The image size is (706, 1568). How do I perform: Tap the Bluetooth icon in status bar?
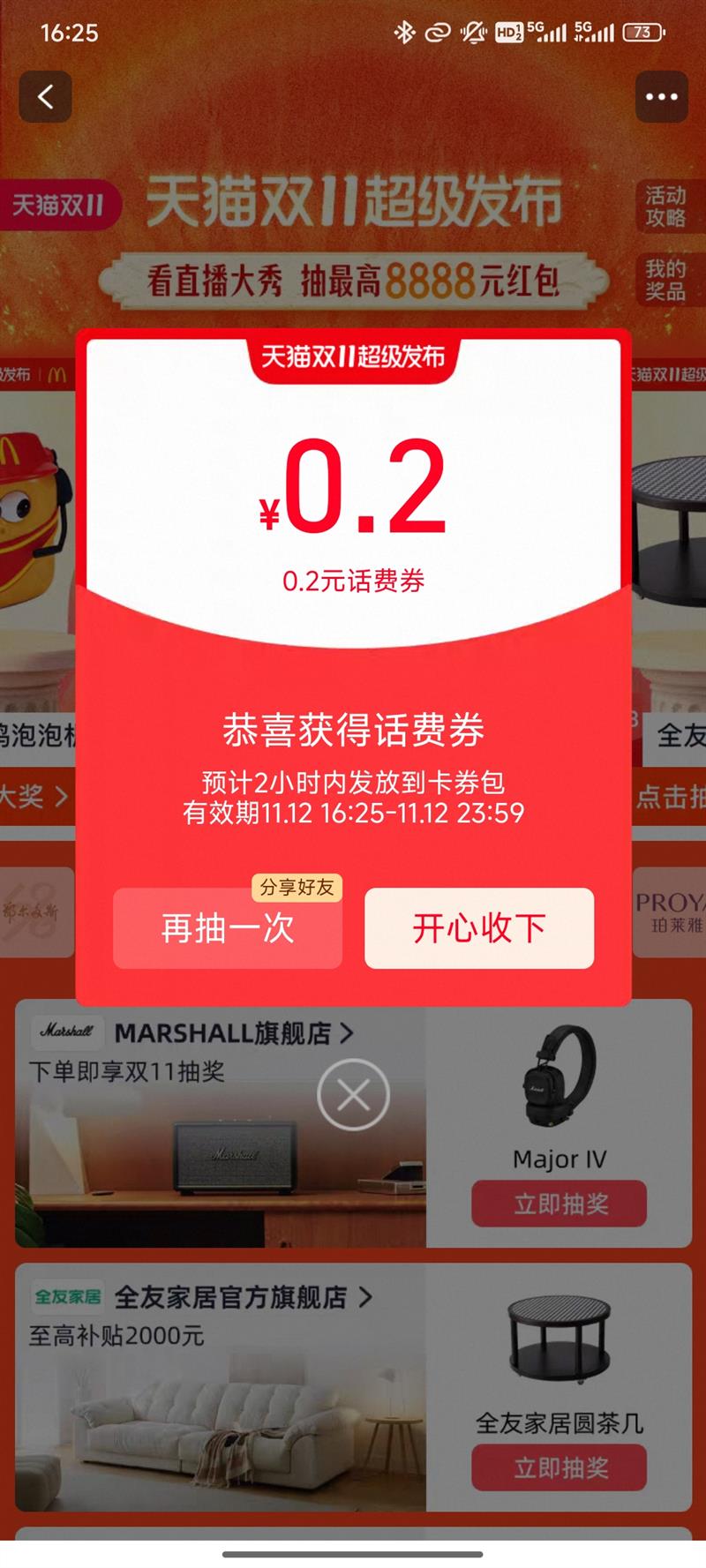[404, 33]
